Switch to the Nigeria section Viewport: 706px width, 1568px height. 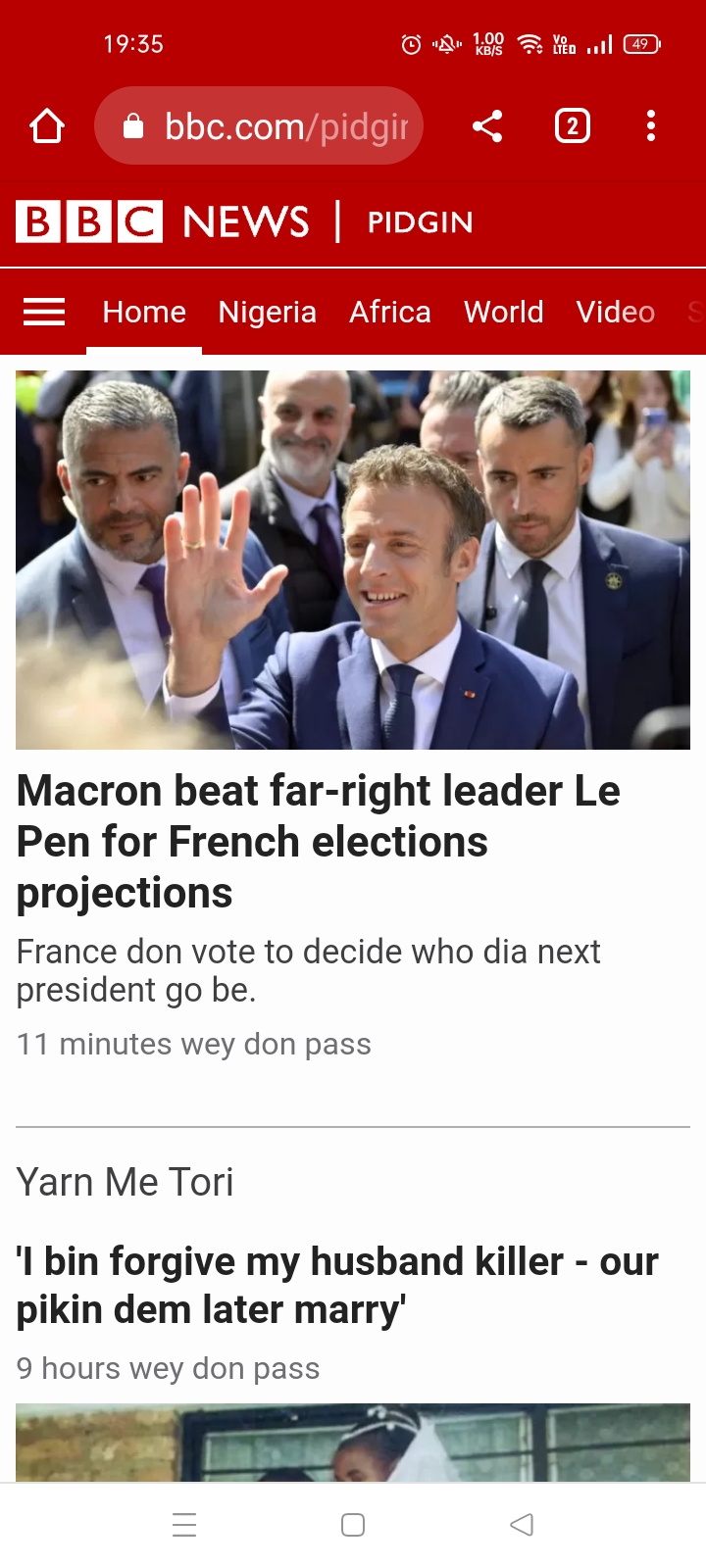[267, 312]
